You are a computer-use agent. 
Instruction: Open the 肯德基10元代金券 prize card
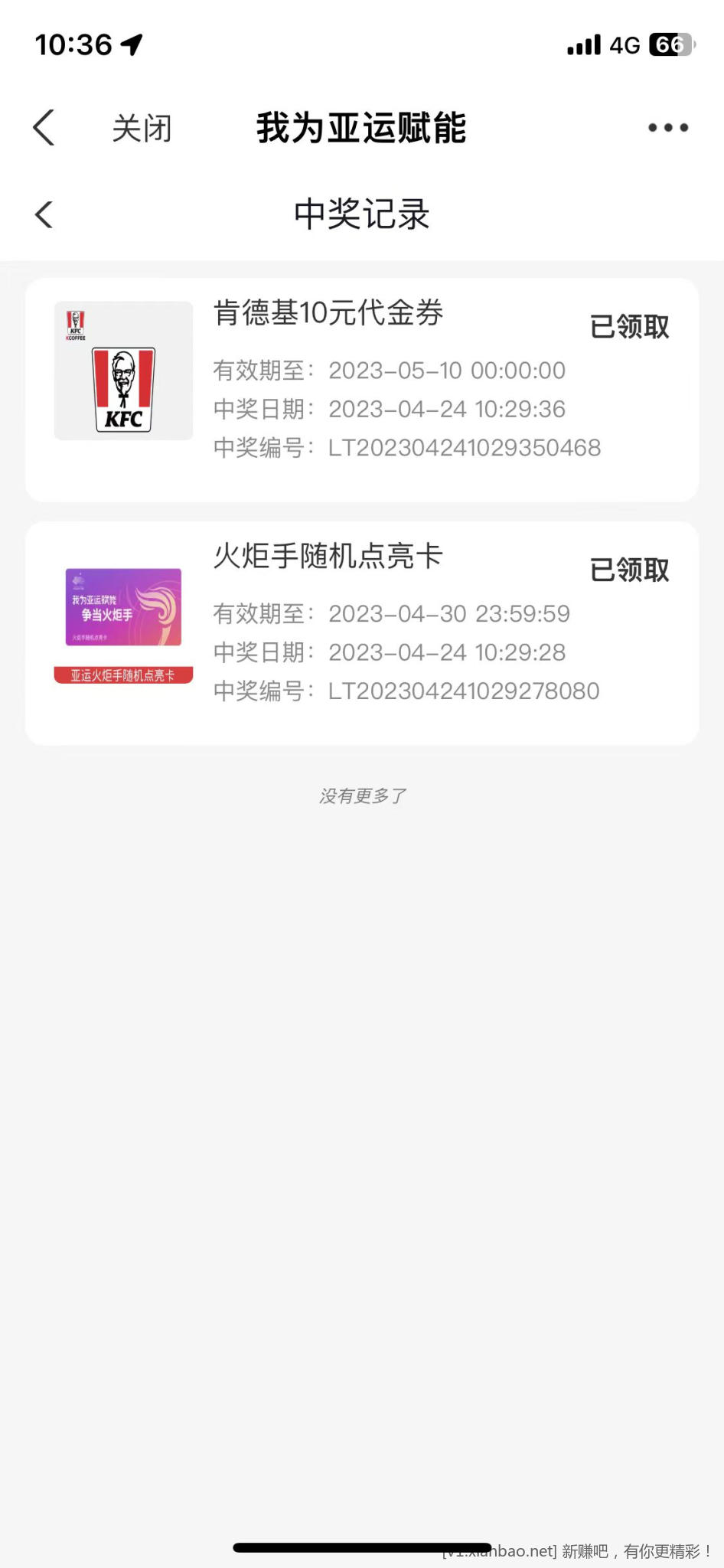361,390
